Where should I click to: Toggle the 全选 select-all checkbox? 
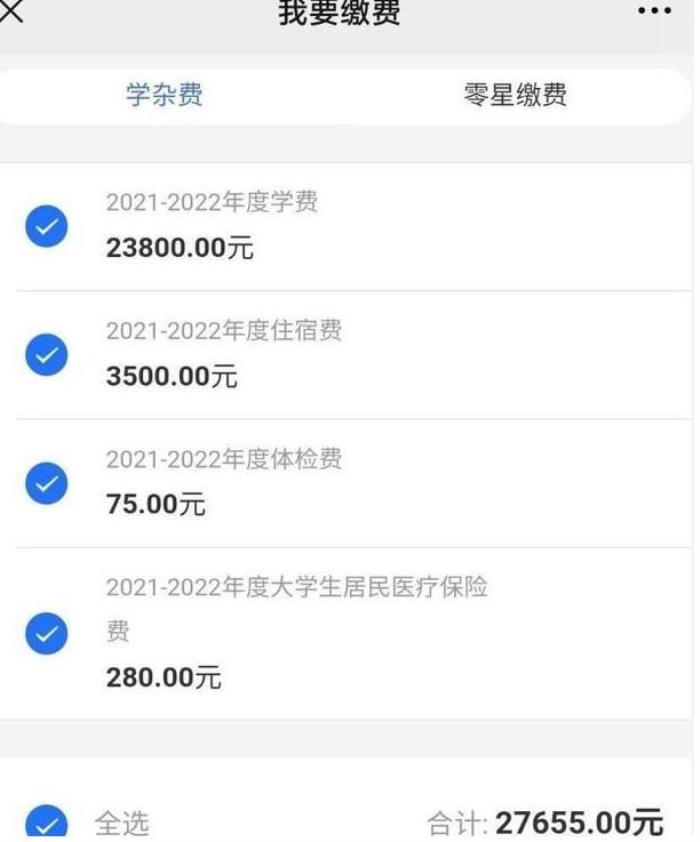click(x=46, y=822)
